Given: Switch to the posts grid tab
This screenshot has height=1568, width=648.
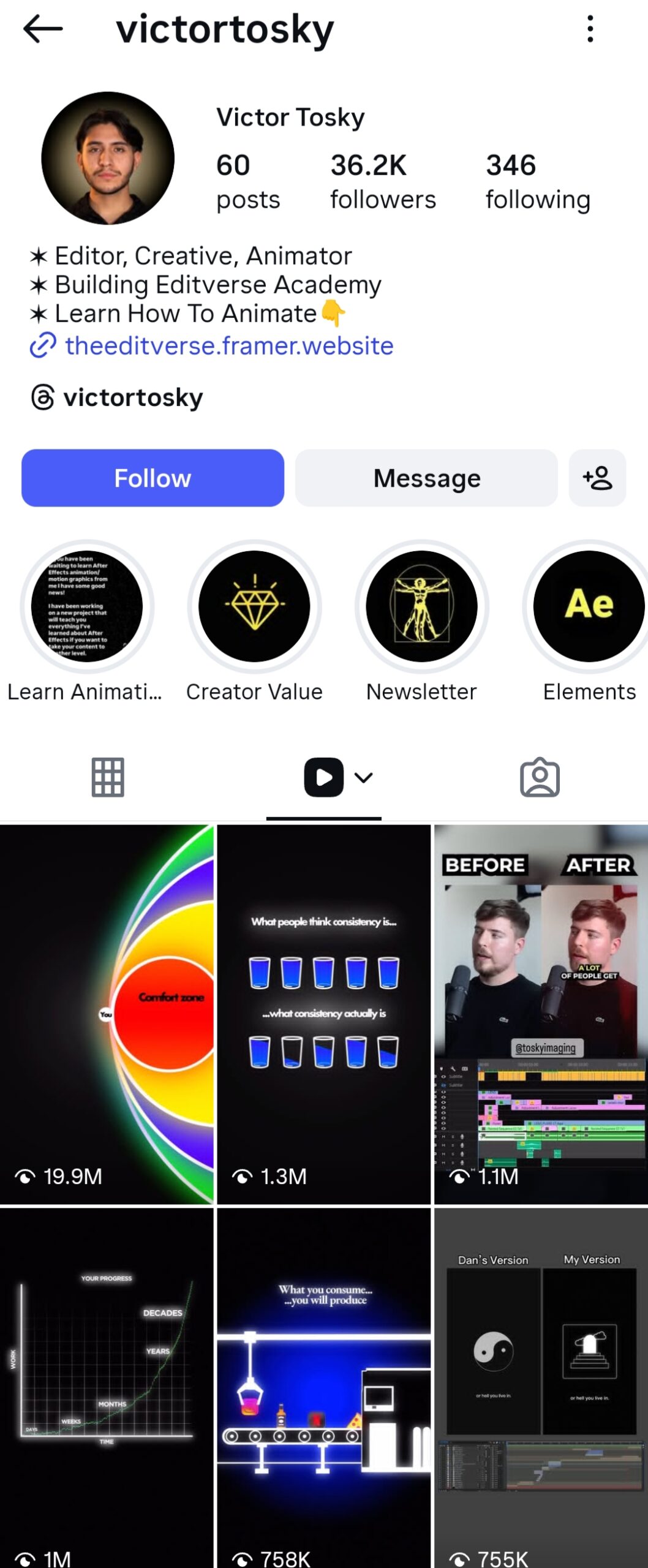Looking at the screenshot, I should (108, 777).
